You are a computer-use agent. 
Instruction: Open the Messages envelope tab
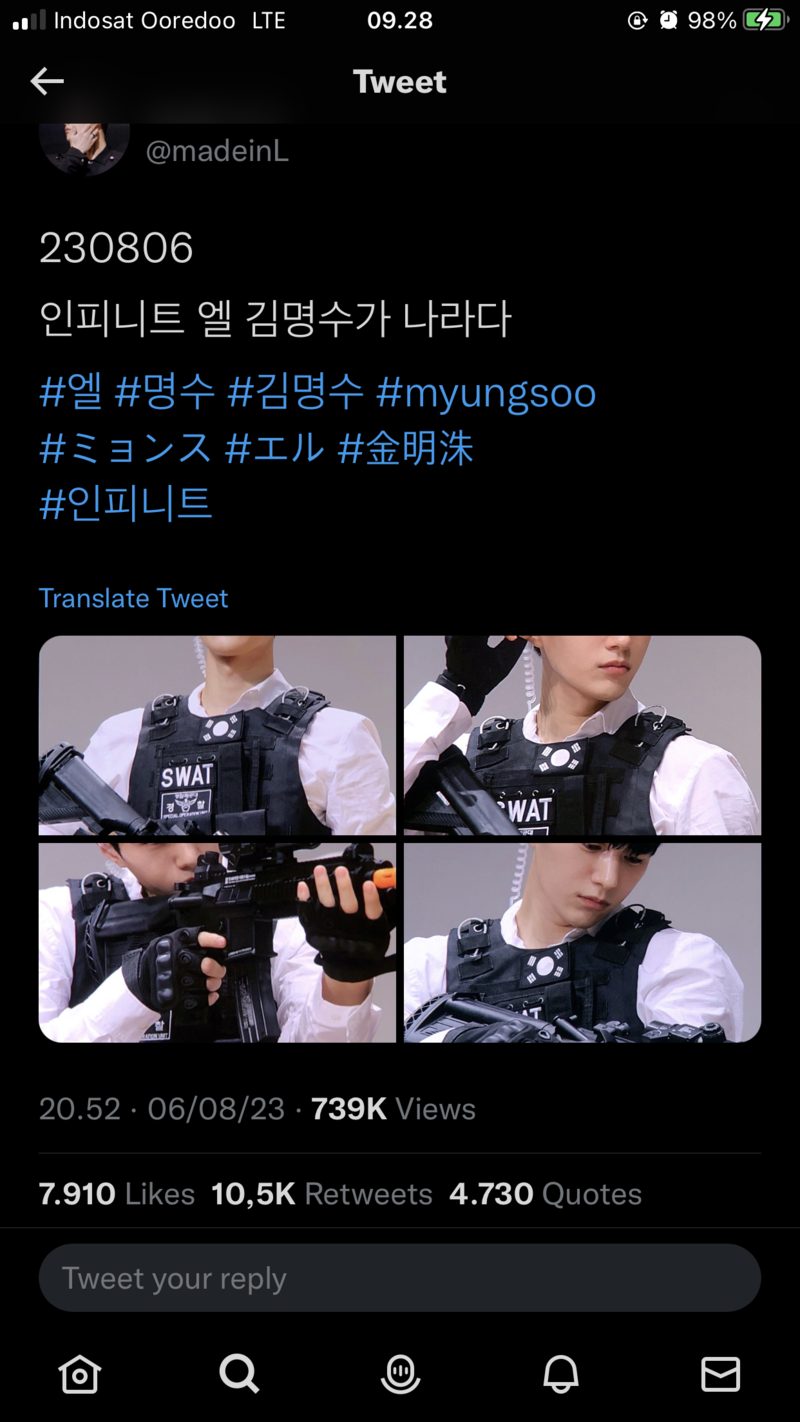(x=720, y=1374)
